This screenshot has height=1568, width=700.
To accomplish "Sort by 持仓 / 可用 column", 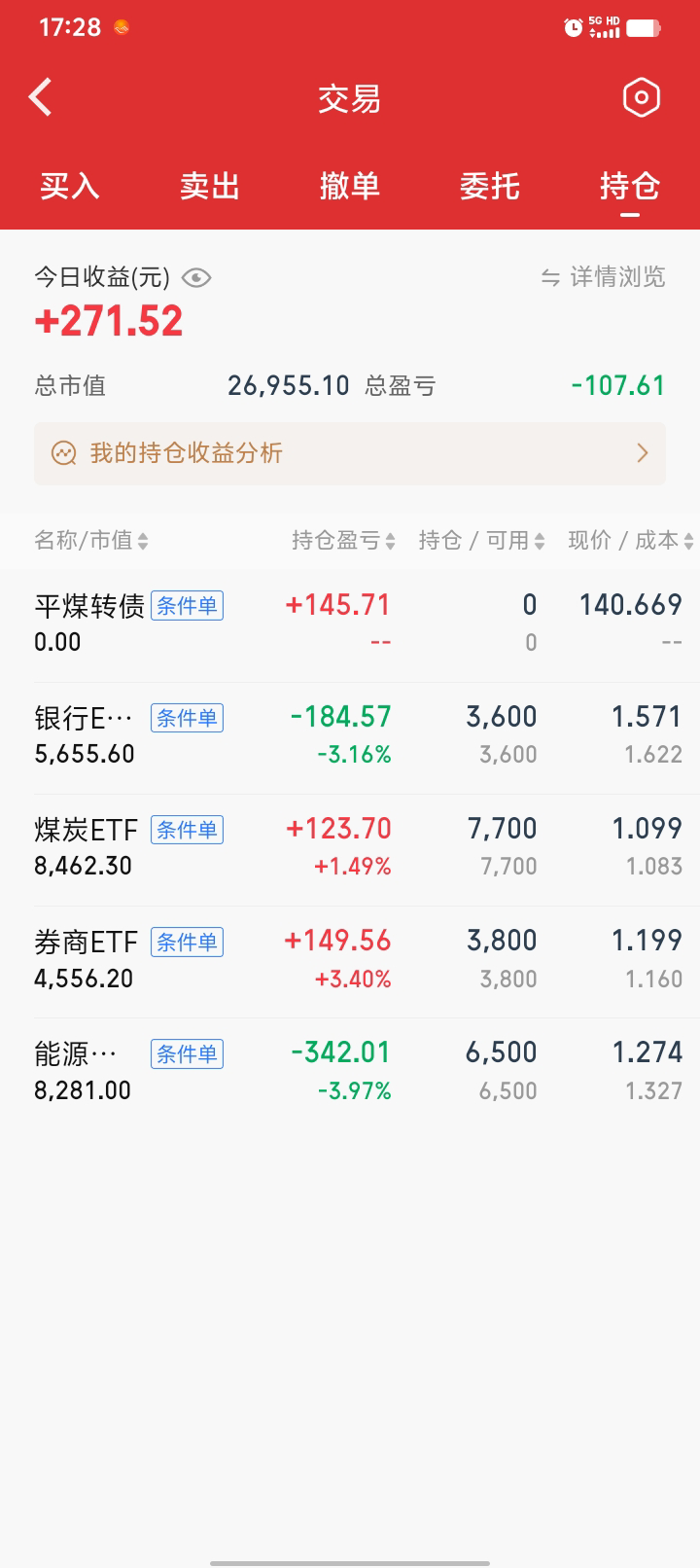I will [x=481, y=541].
